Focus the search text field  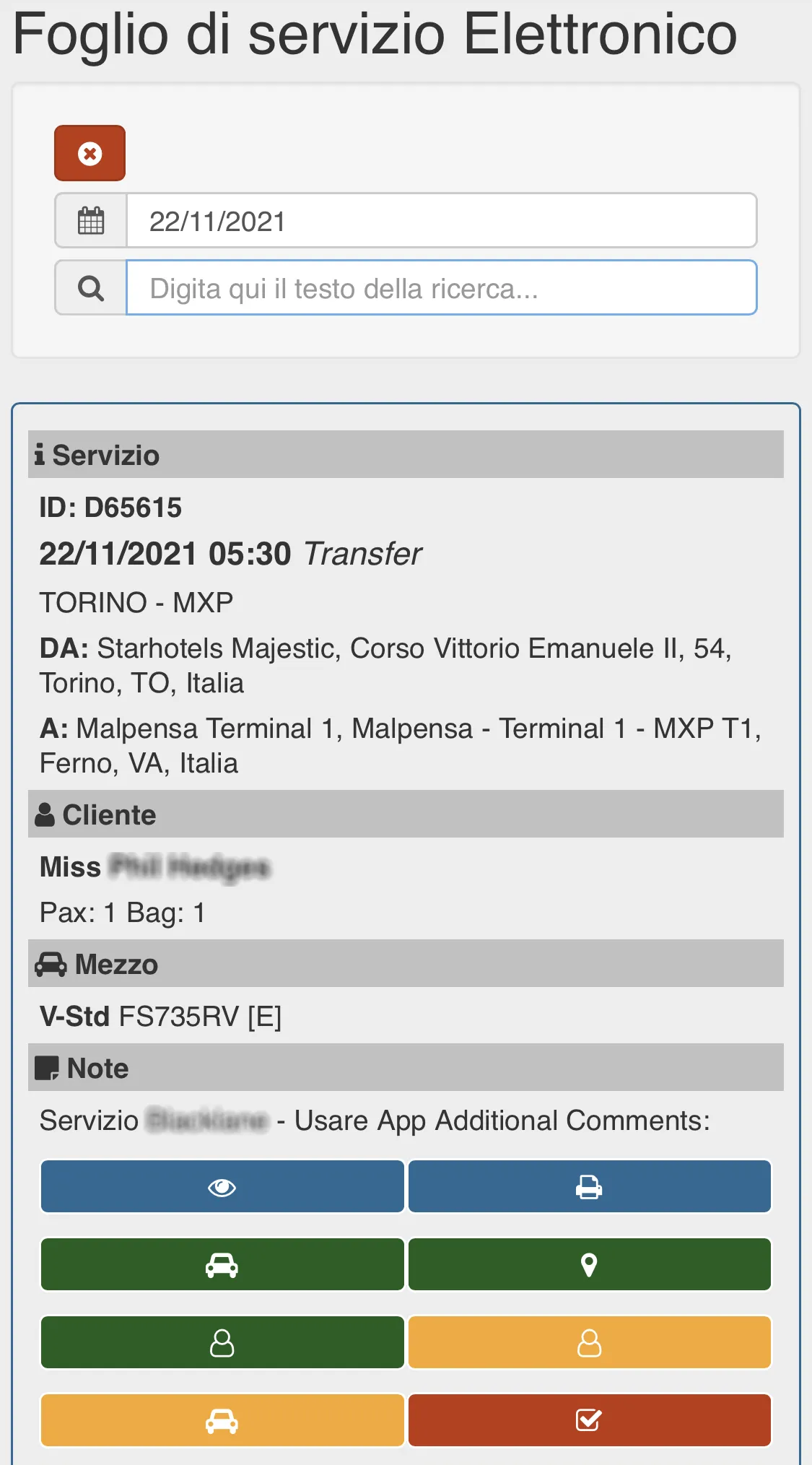point(441,288)
